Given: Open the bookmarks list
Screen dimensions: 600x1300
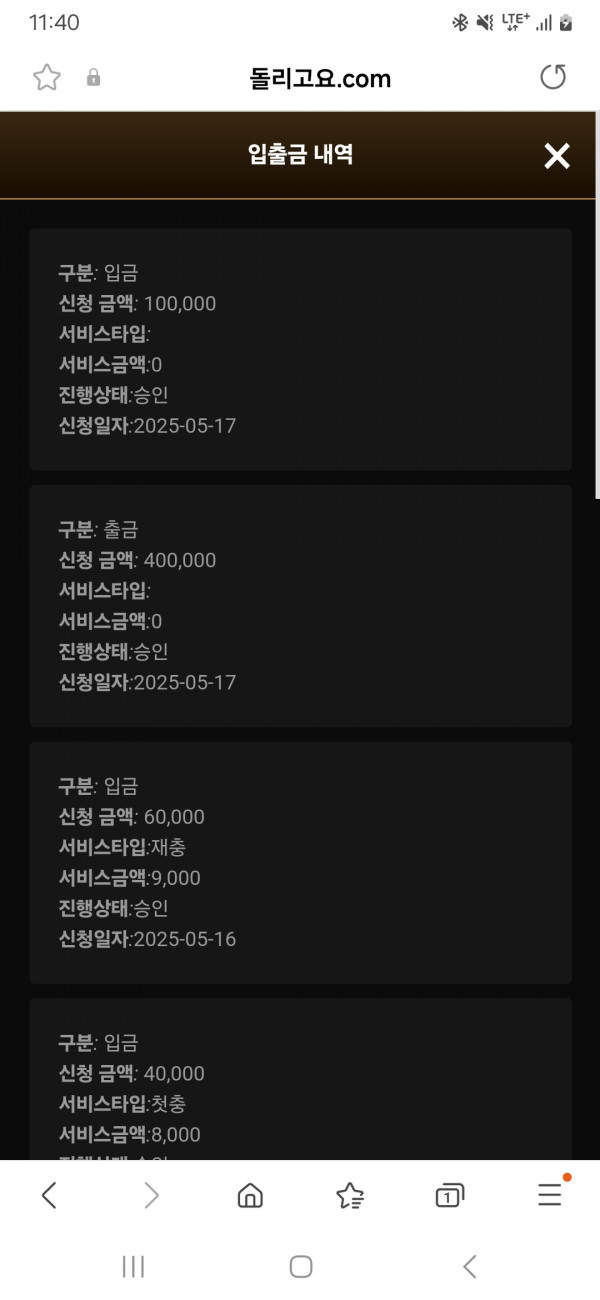Looking at the screenshot, I should 350,1195.
